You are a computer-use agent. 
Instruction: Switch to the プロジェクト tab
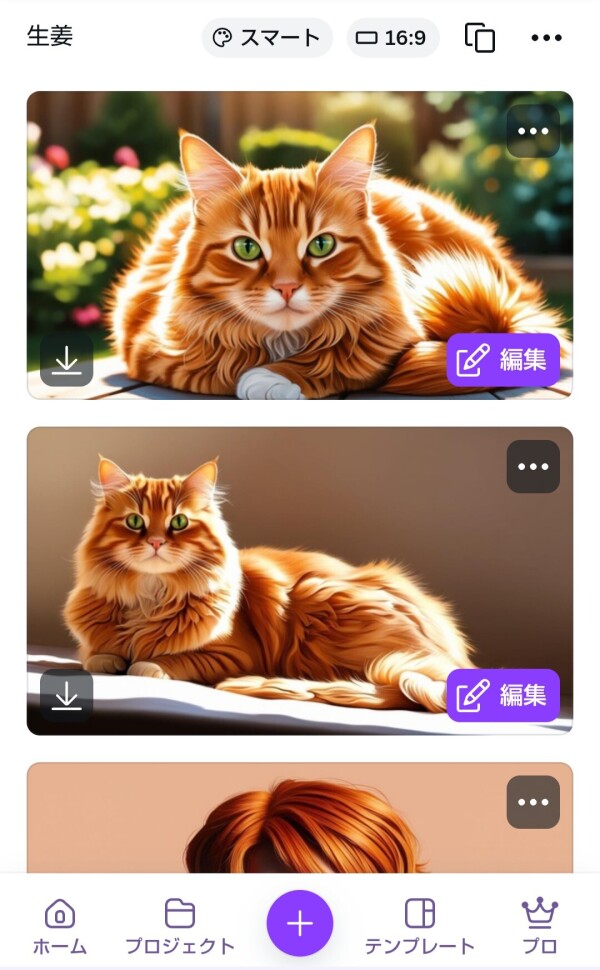click(180, 926)
